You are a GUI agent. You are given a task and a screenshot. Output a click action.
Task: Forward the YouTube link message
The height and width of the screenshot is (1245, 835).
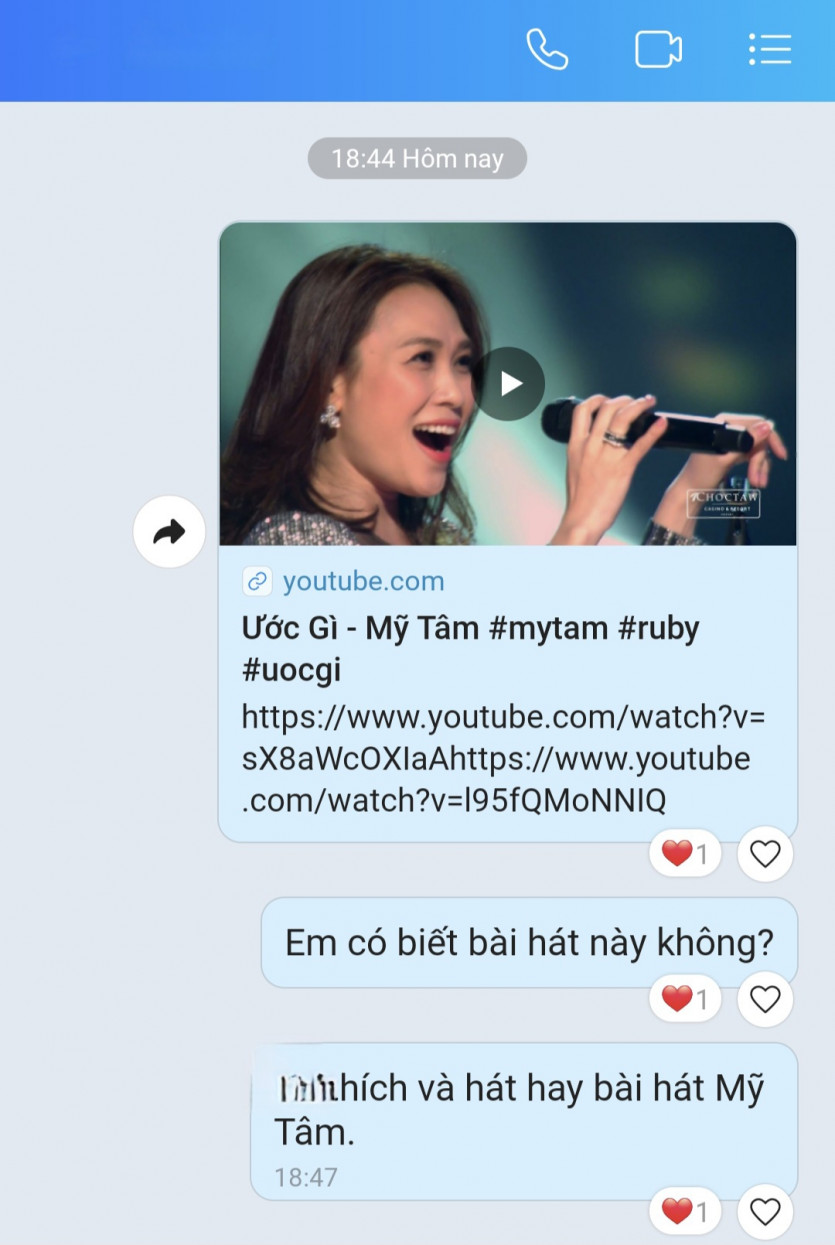tap(169, 532)
